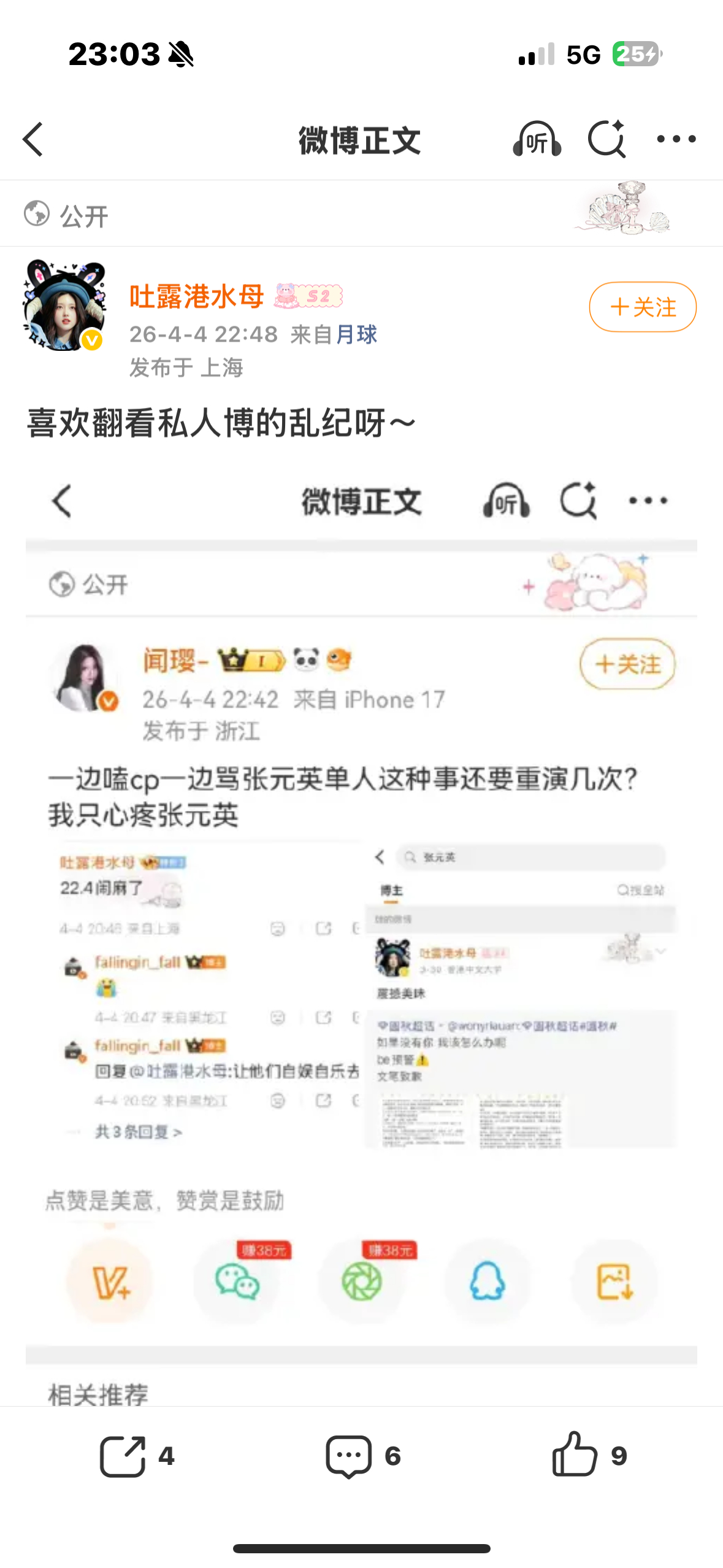Open more options via ellipsis icon

(x=675, y=140)
